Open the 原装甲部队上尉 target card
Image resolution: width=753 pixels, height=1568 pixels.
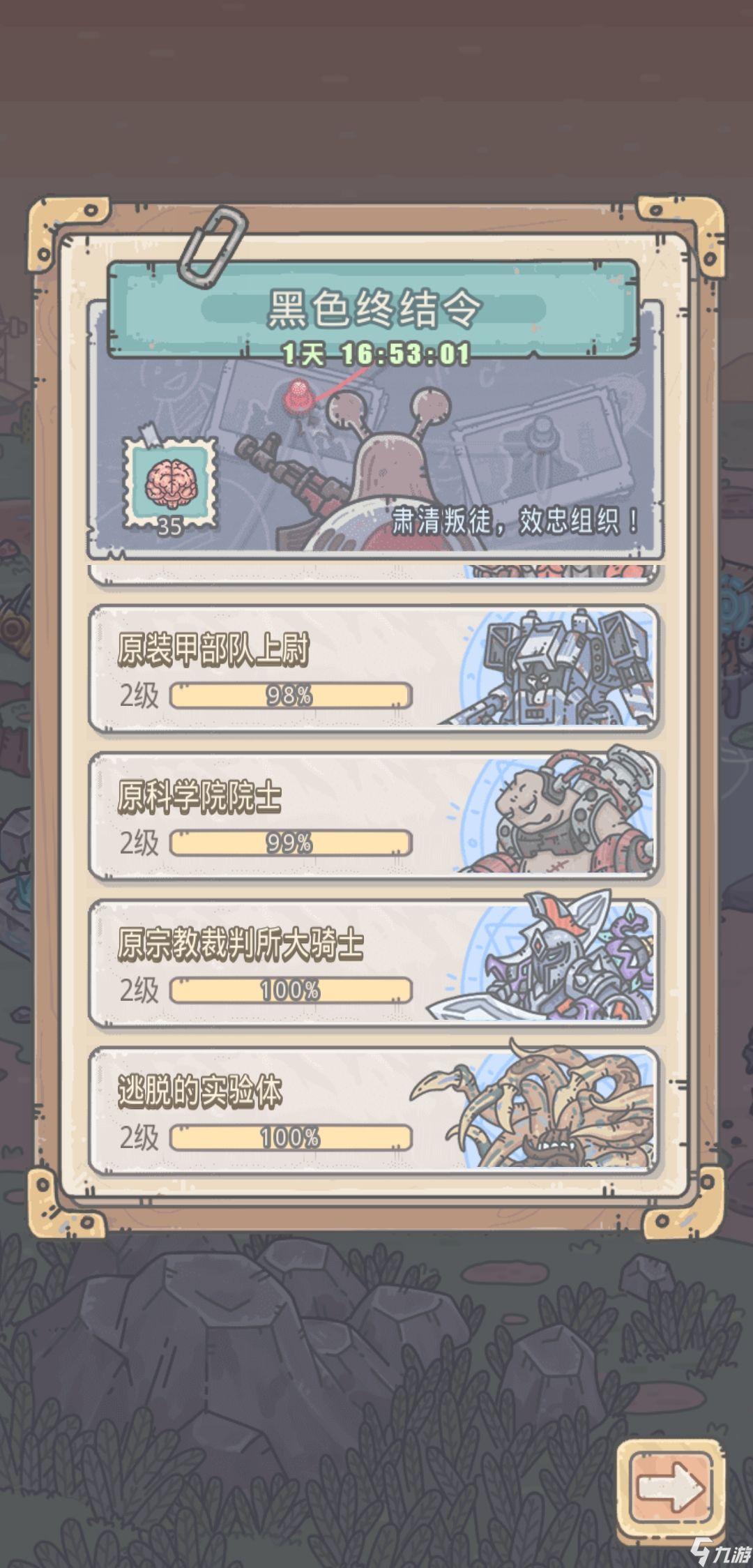pyautogui.click(x=374, y=669)
